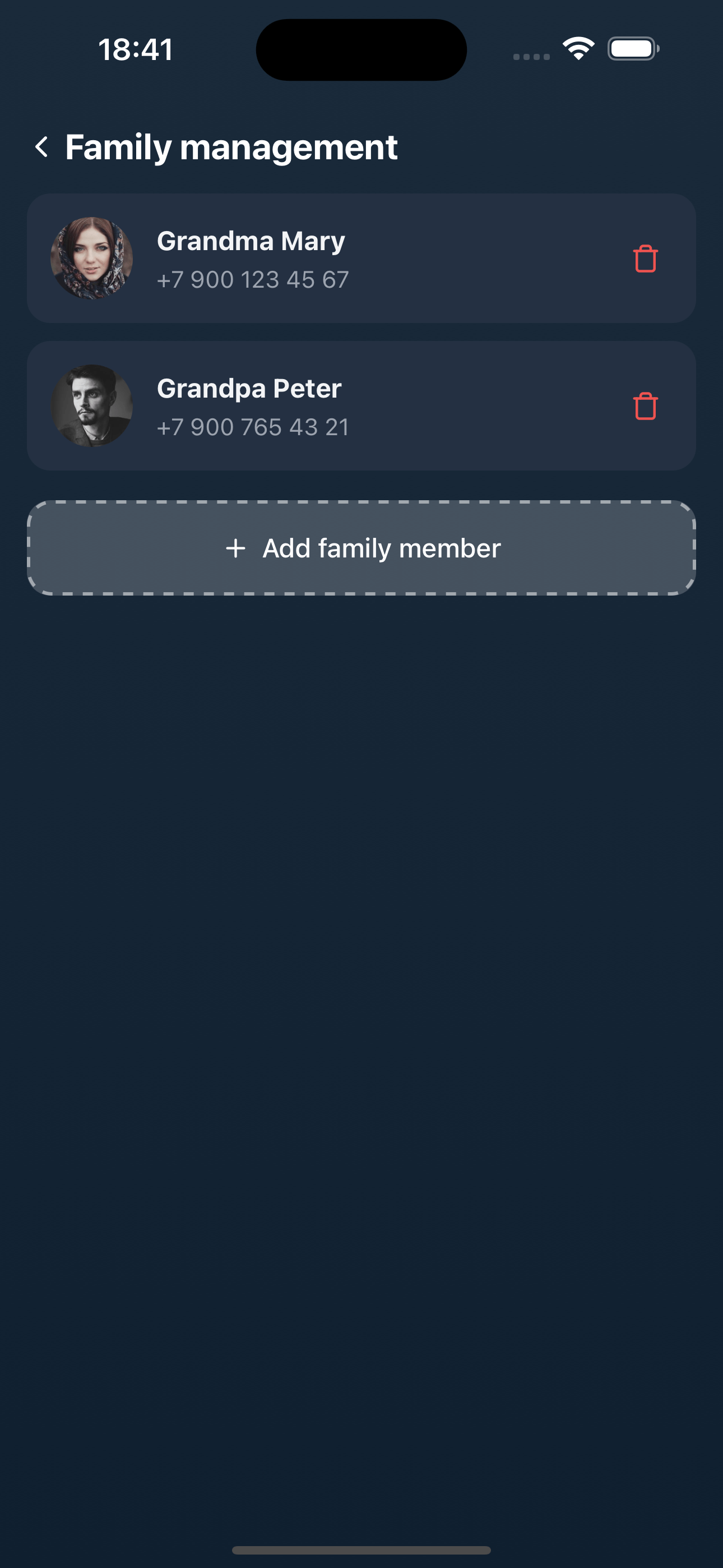Delete Grandpa Peter using the trash icon
The height and width of the screenshot is (1568, 723).
pyautogui.click(x=645, y=407)
